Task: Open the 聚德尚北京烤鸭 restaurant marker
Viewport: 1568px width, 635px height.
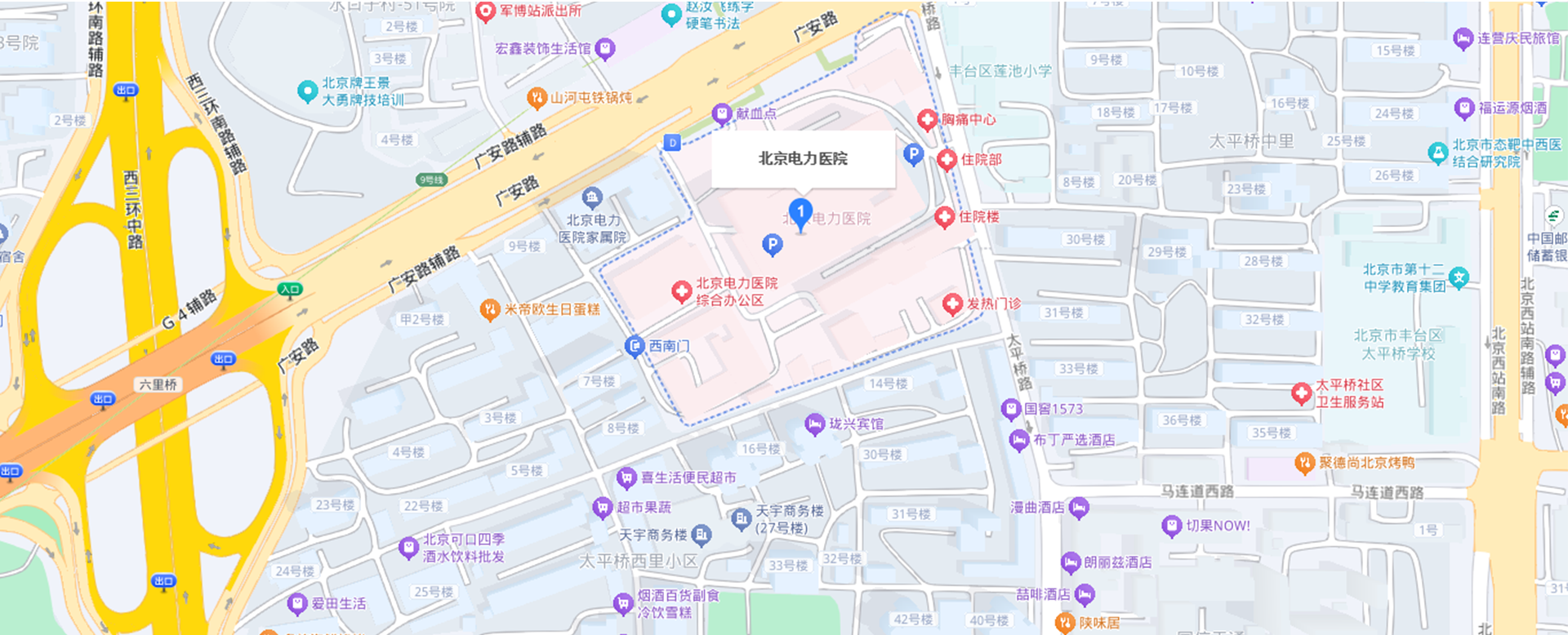Action: tap(1304, 463)
